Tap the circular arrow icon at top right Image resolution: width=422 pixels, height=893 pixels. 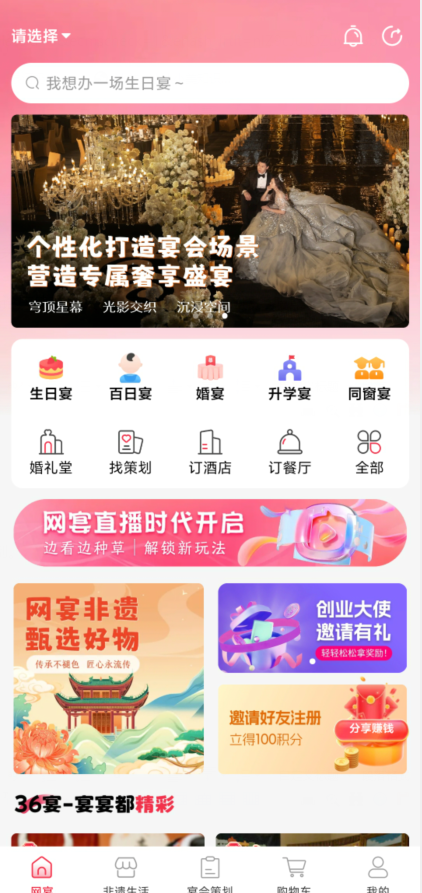coord(392,36)
